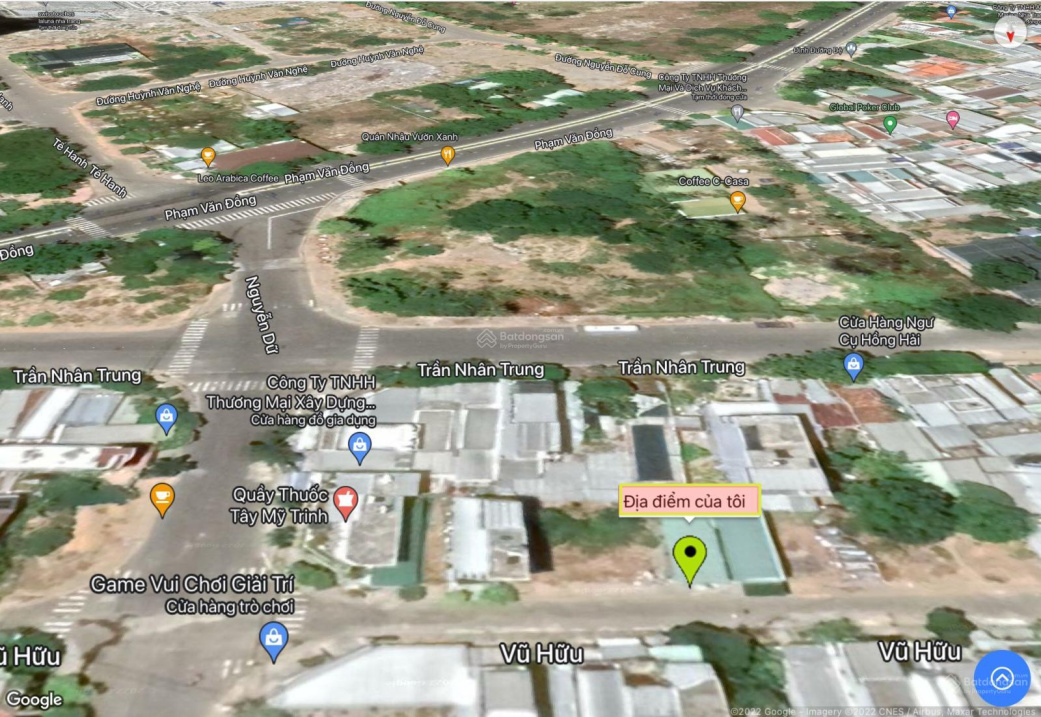
Task: Tap the Global Poker Club green pin
Action: click(890, 125)
